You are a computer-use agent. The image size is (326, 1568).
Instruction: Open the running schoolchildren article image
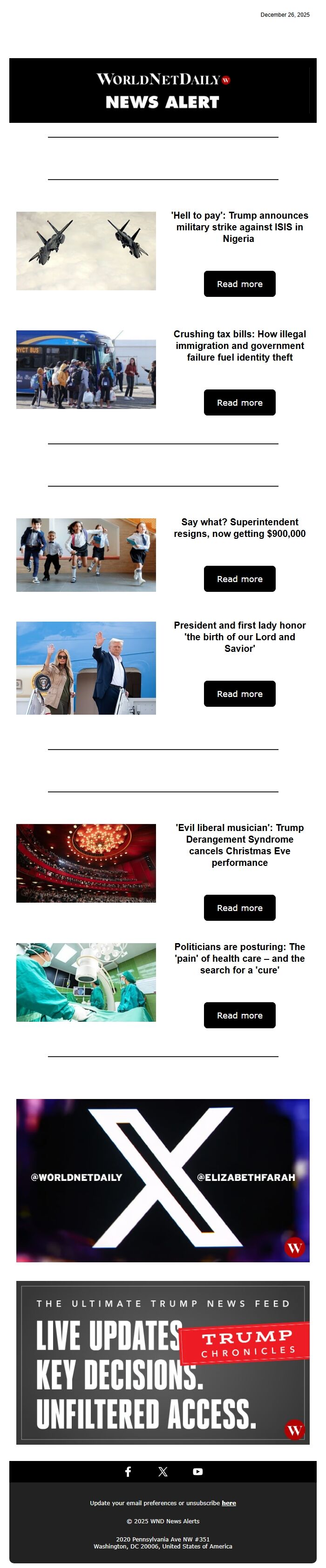[86, 555]
